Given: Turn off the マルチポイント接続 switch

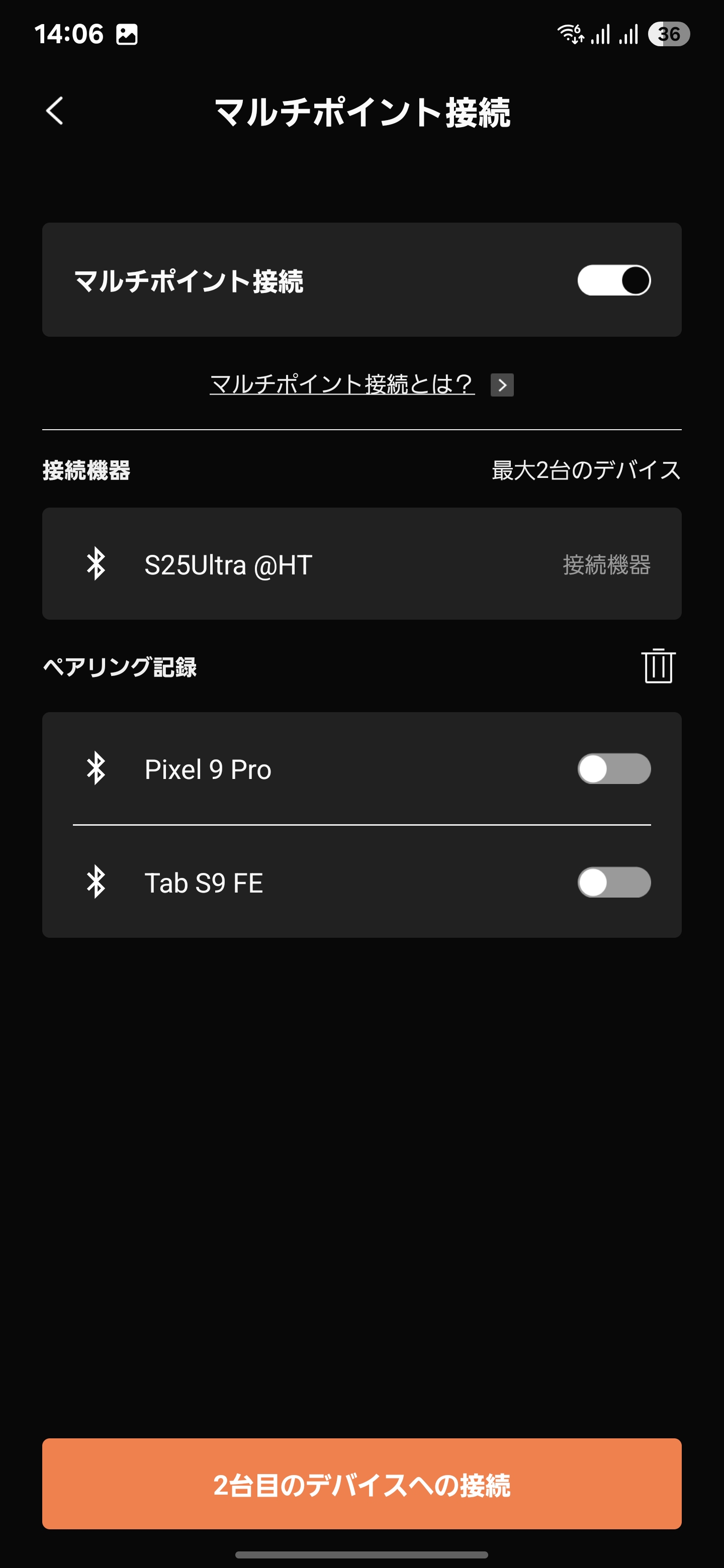Looking at the screenshot, I should pos(614,280).
